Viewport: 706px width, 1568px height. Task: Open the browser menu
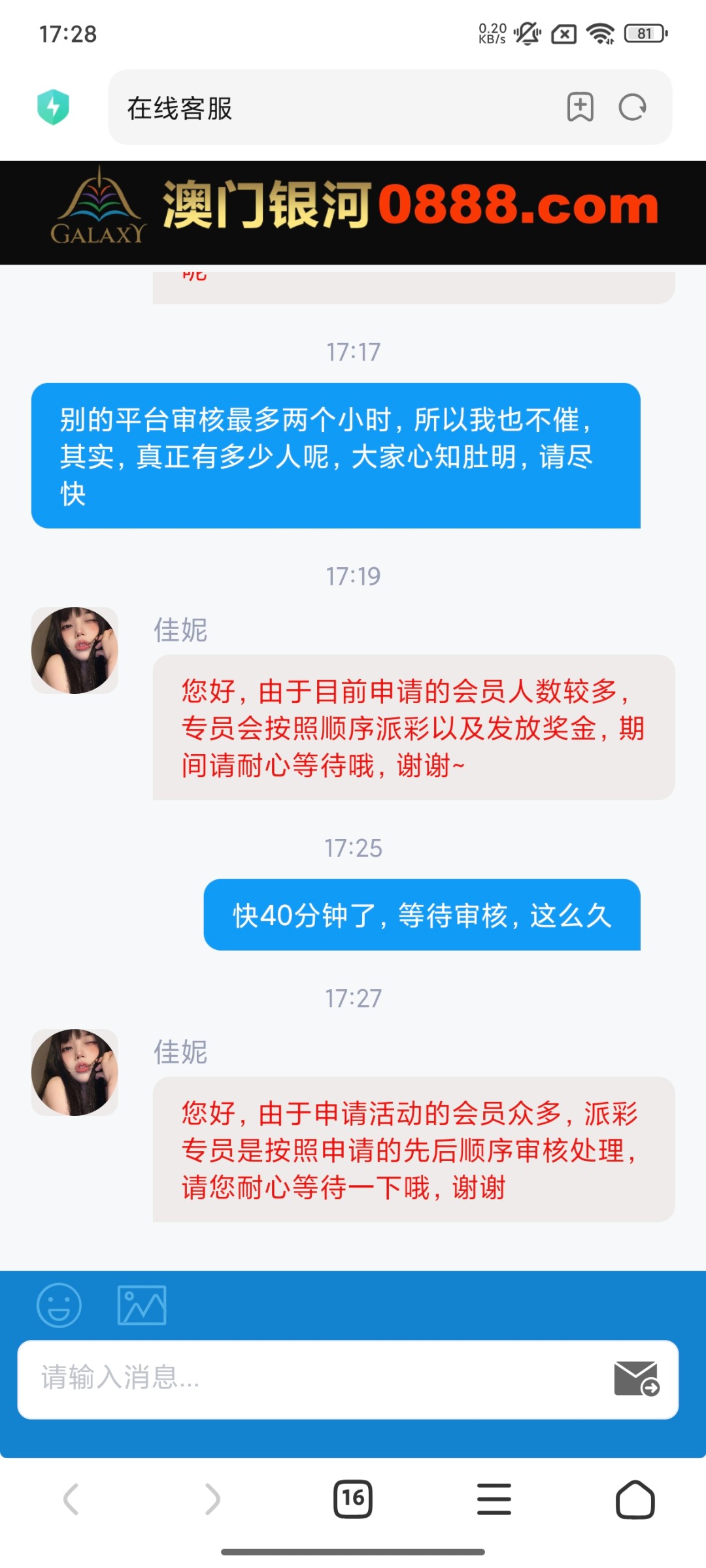[494, 1499]
